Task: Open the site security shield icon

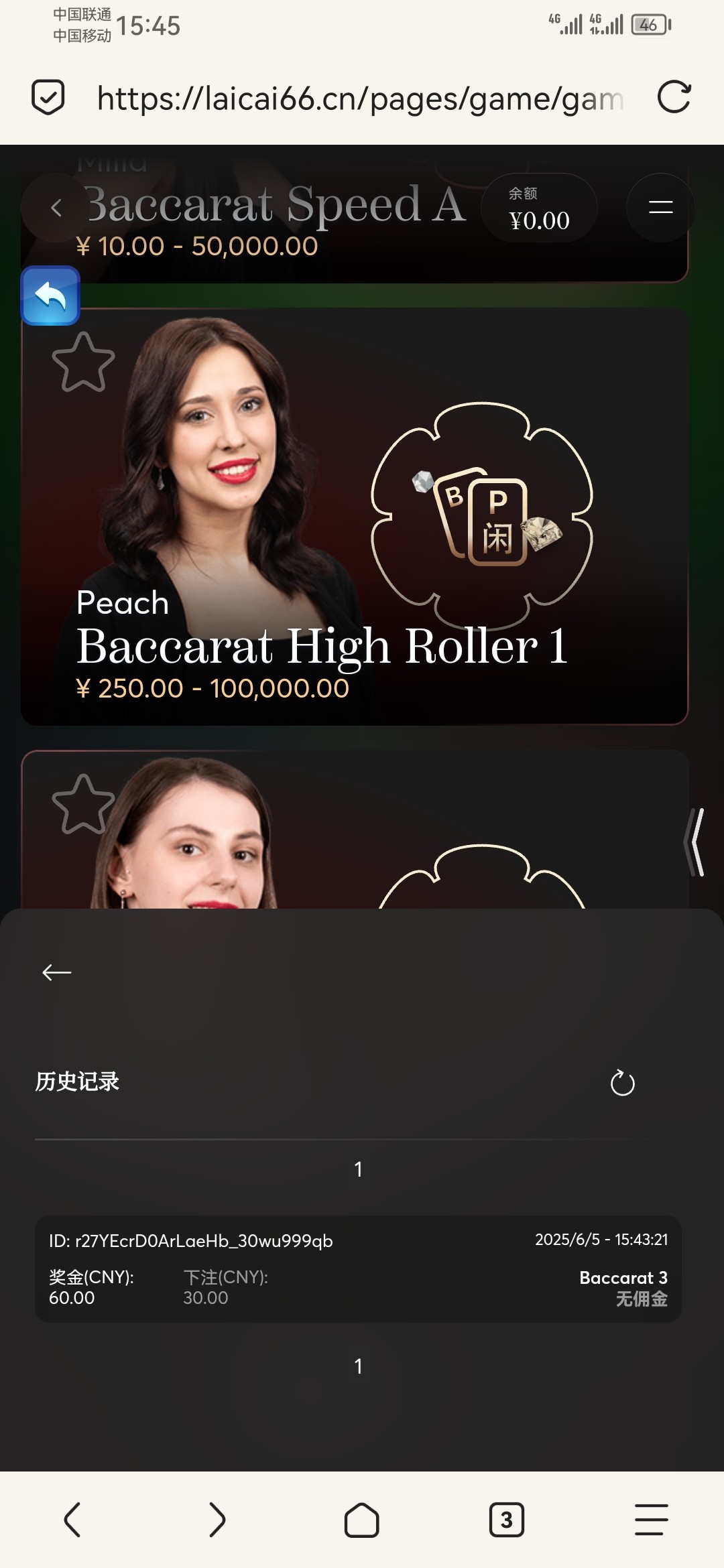Action: coord(48,98)
